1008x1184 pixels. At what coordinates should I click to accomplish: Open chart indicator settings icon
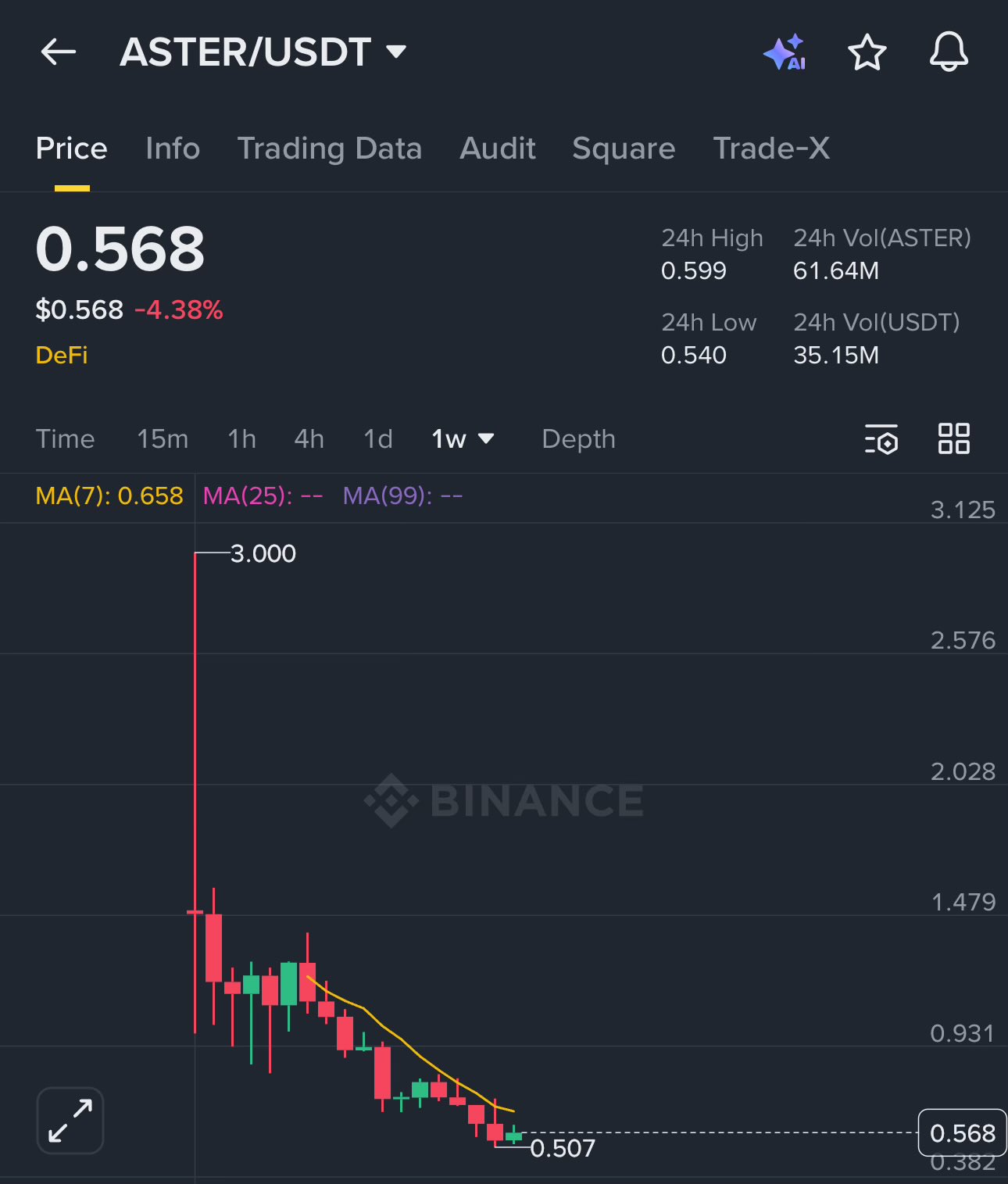881,439
